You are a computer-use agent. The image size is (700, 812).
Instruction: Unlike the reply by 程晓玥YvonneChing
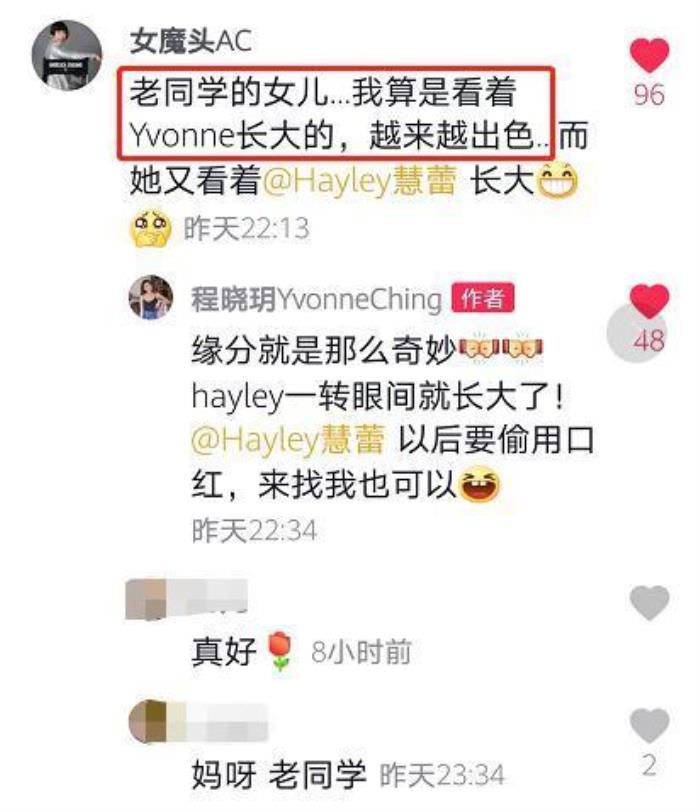tap(649, 301)
